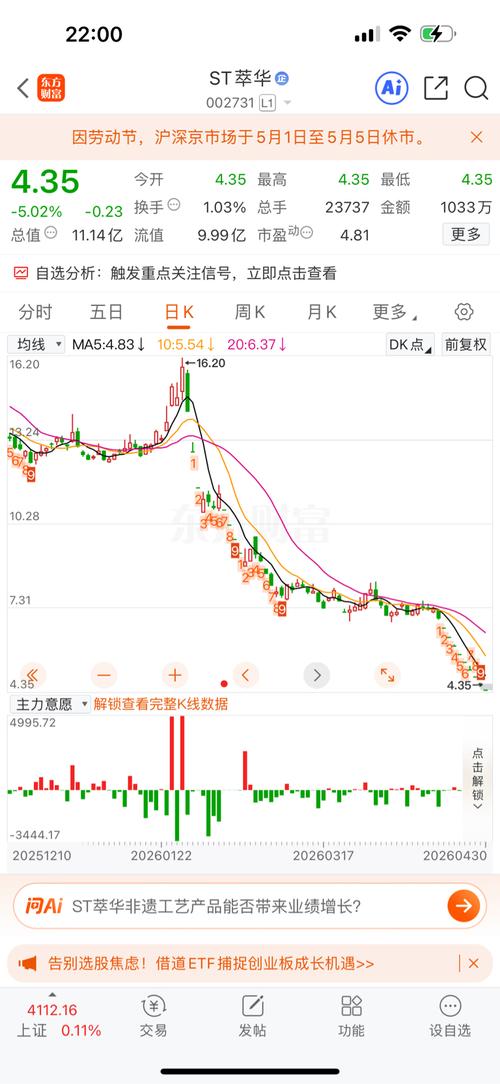Viewport: 500px width, 1084px height.
Task: Open the Ai assistant icon
Action: pyautogui.click(x=391, y=88)
